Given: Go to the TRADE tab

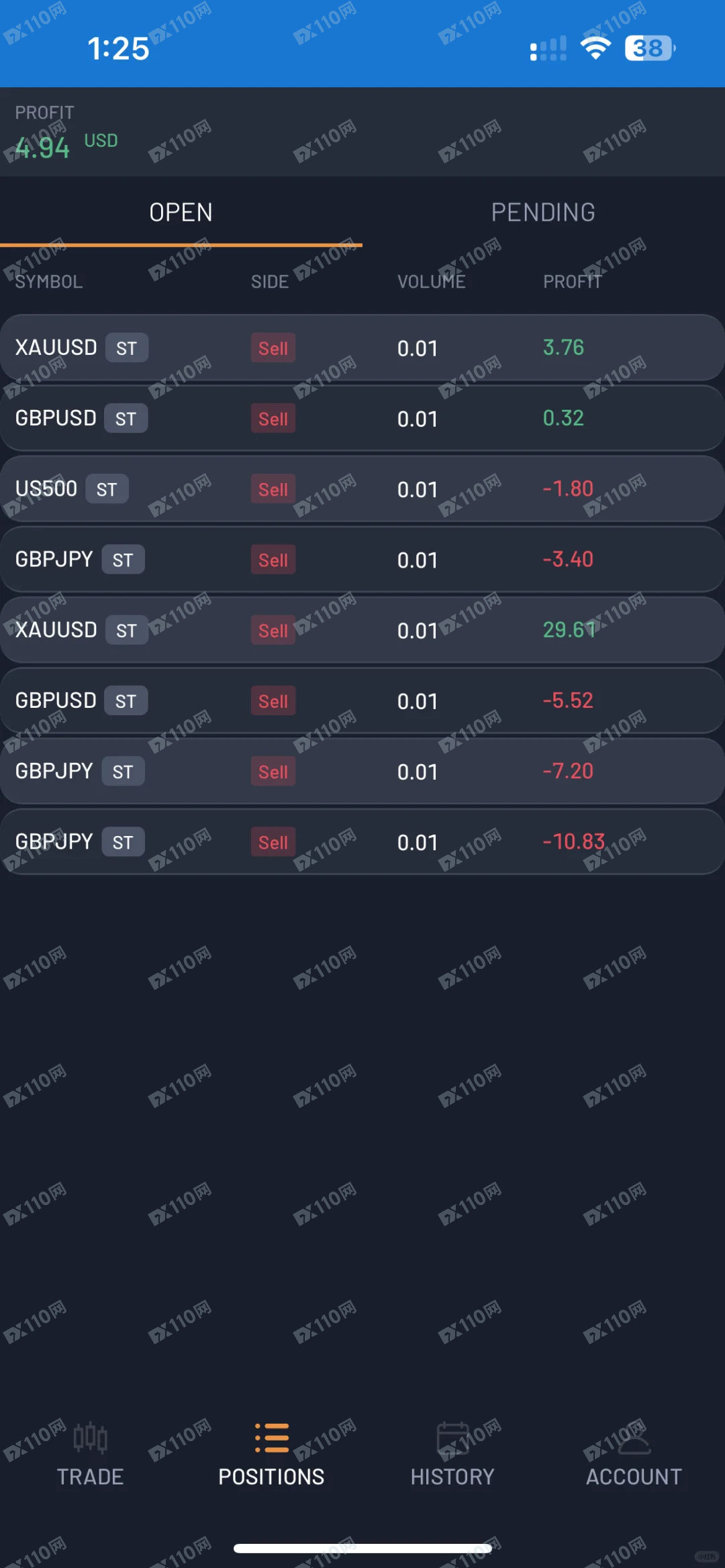Looking at the screenshot, I should [91, 1454].
